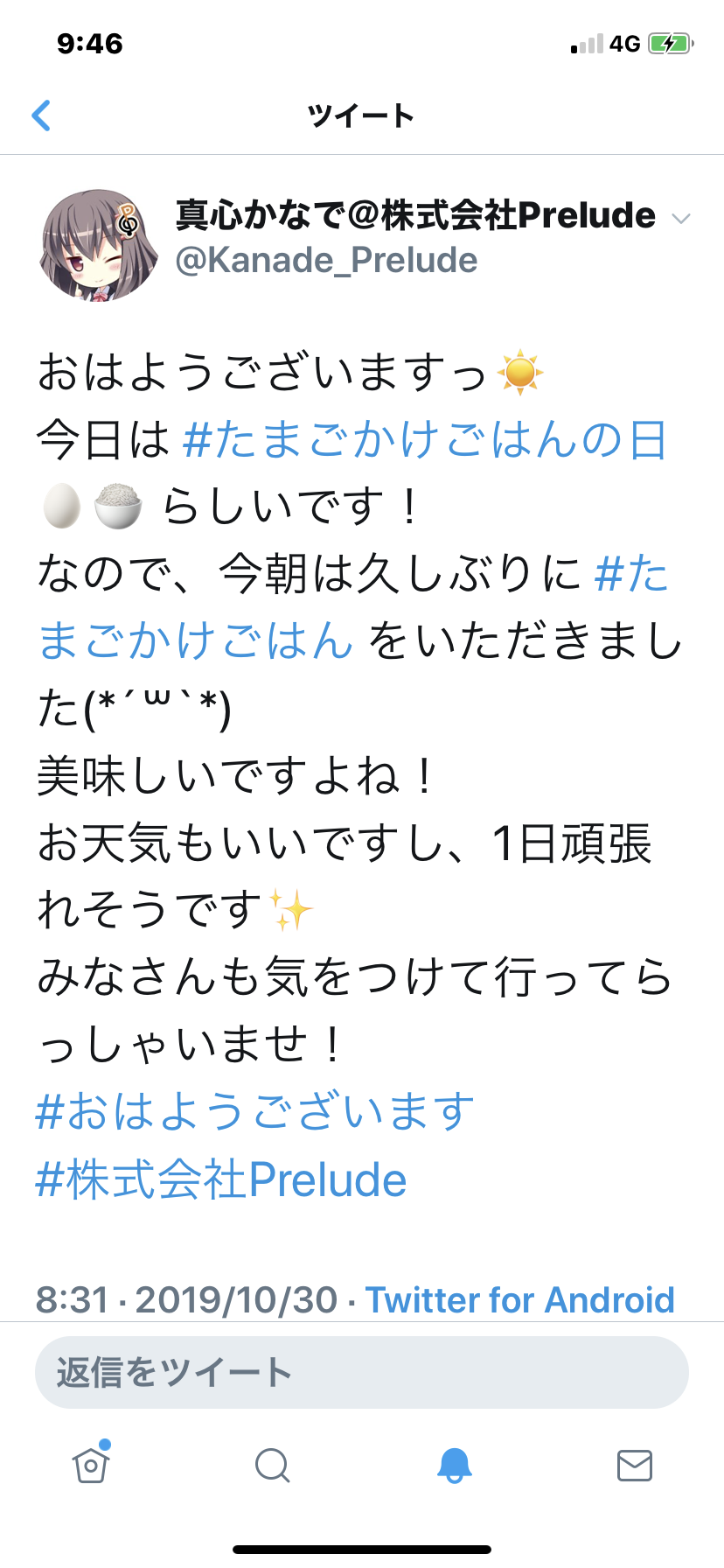
Task: Switch to the Search tab
Action: [272, 1465]
